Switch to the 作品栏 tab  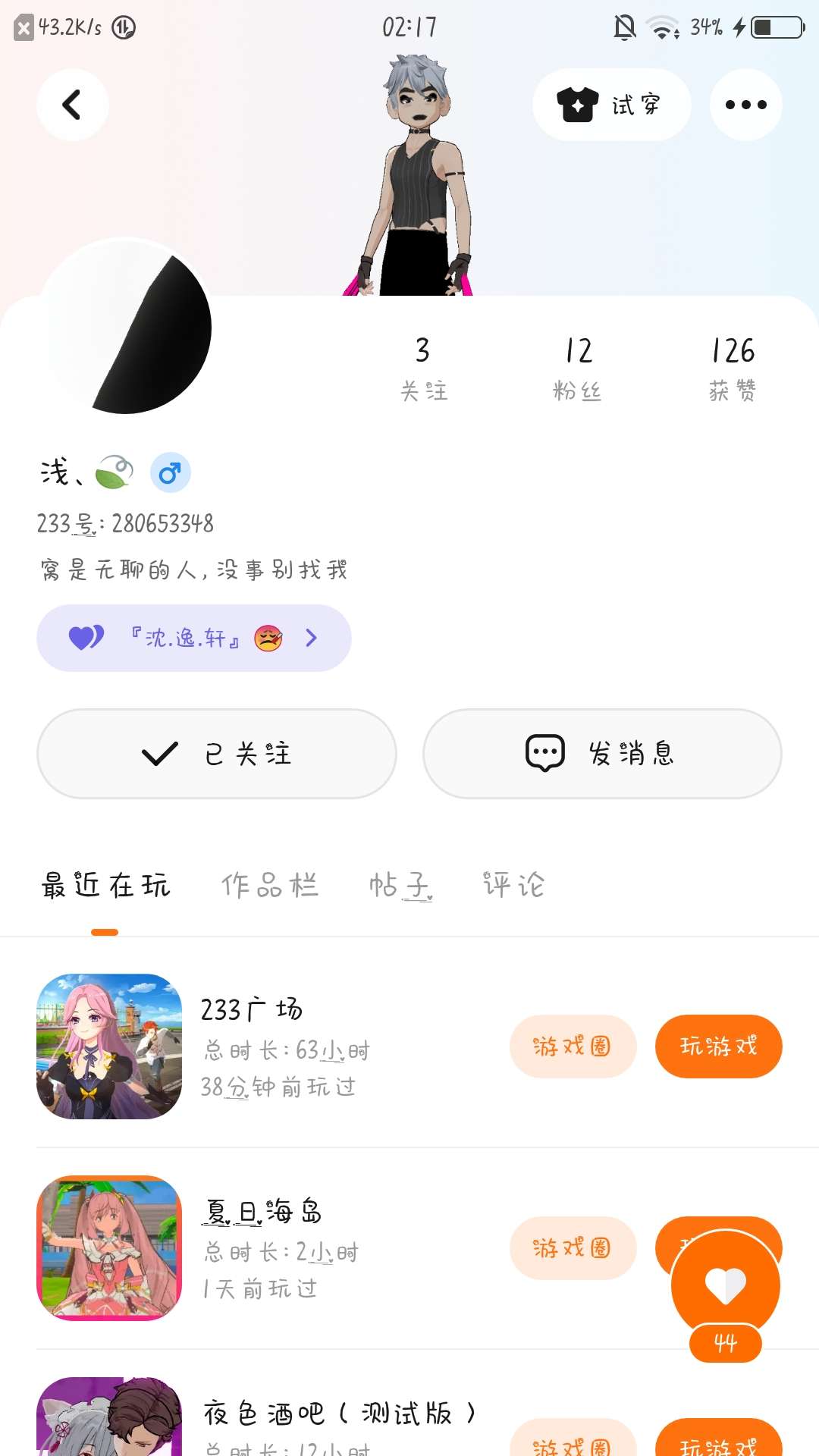[x=270, y=885]
